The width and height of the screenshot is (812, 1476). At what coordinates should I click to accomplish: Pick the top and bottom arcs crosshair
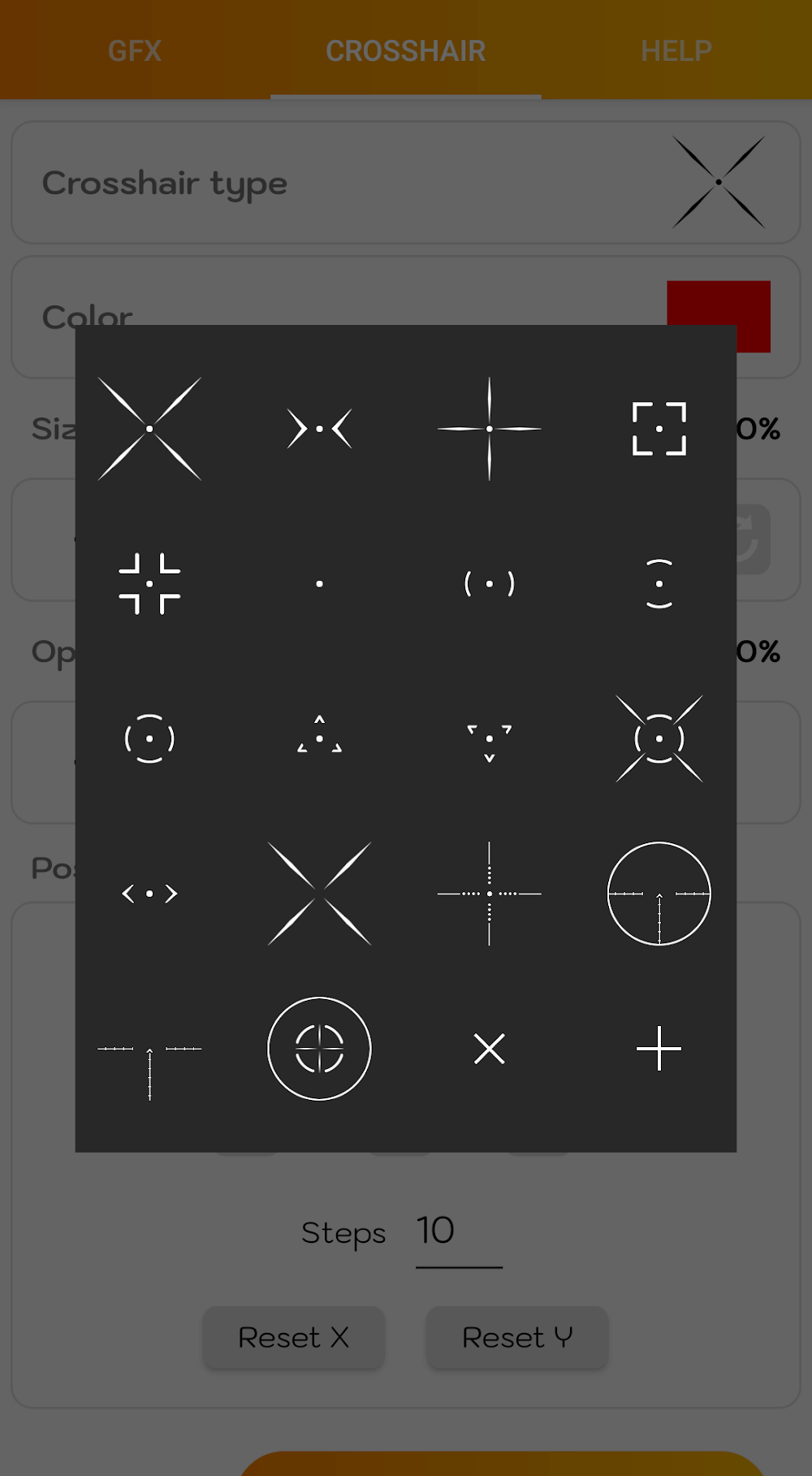coord(659,584)
